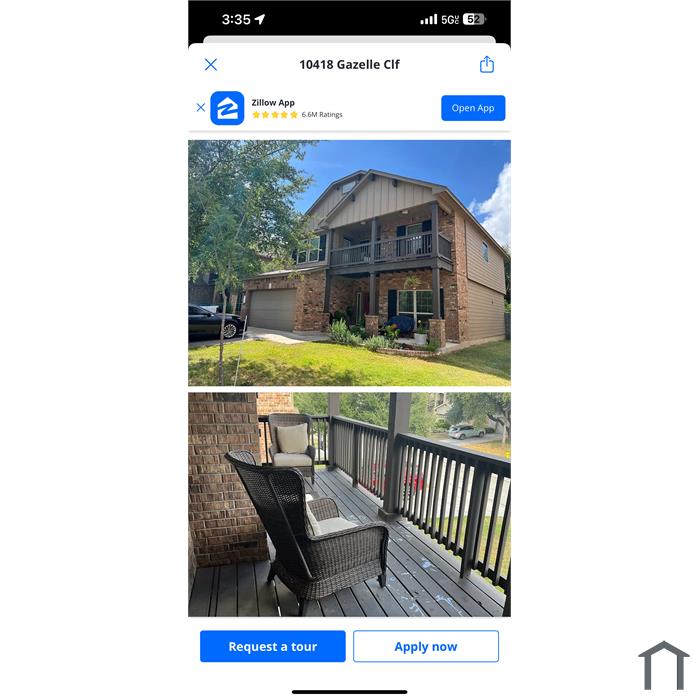Tap Apply now for this rental

[x=425, y=646]
